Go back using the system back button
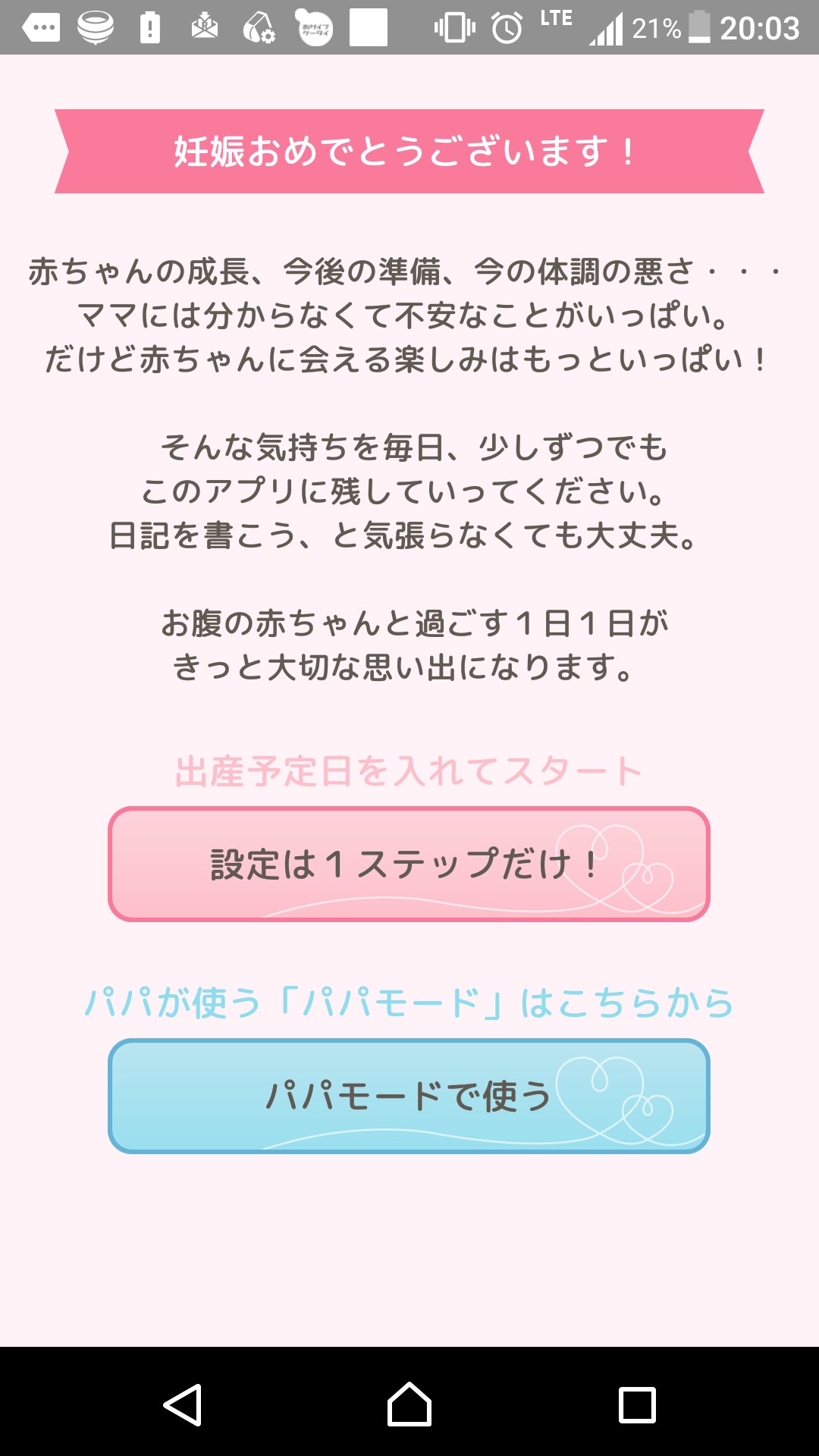 coord(183,1404)
